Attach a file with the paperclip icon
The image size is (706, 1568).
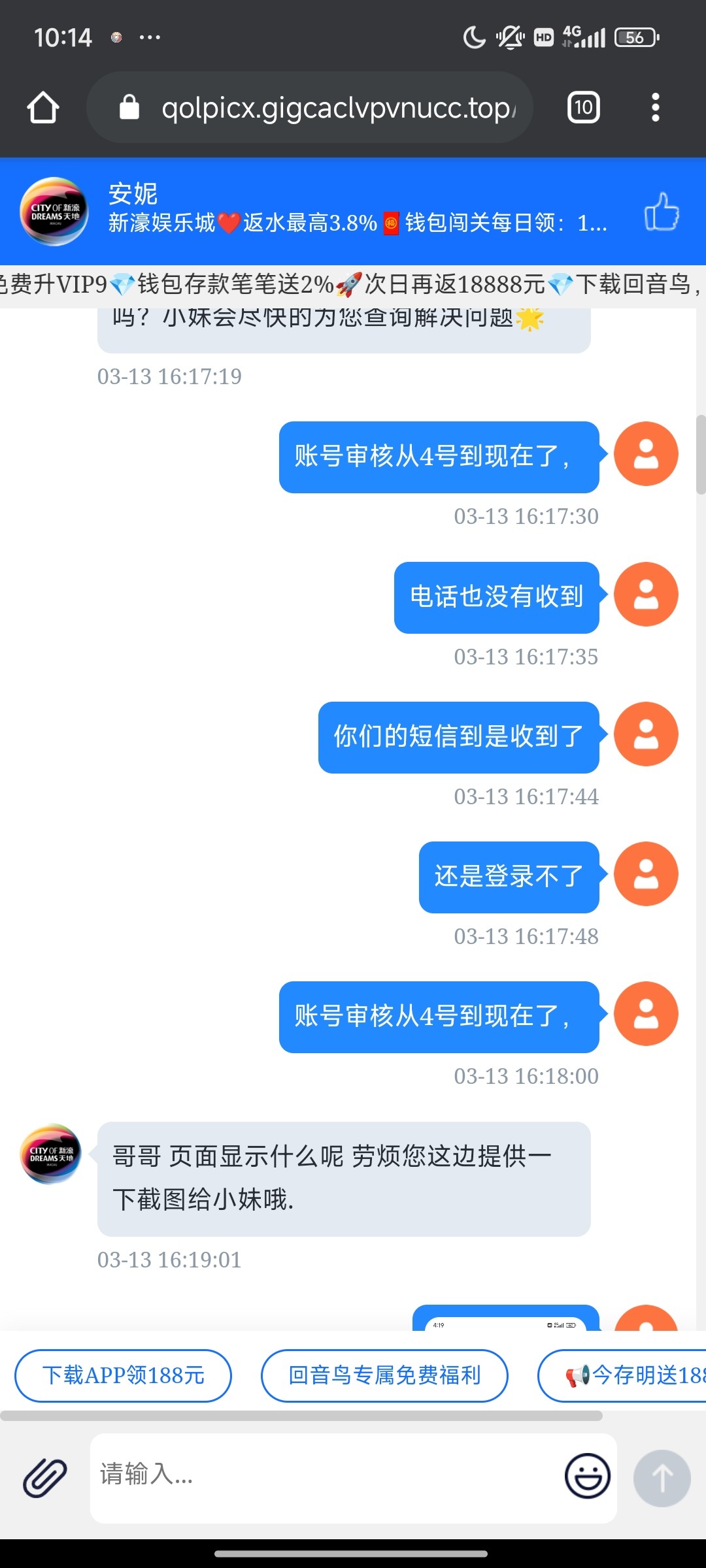pyautogui.click(x=44, y=1478)
